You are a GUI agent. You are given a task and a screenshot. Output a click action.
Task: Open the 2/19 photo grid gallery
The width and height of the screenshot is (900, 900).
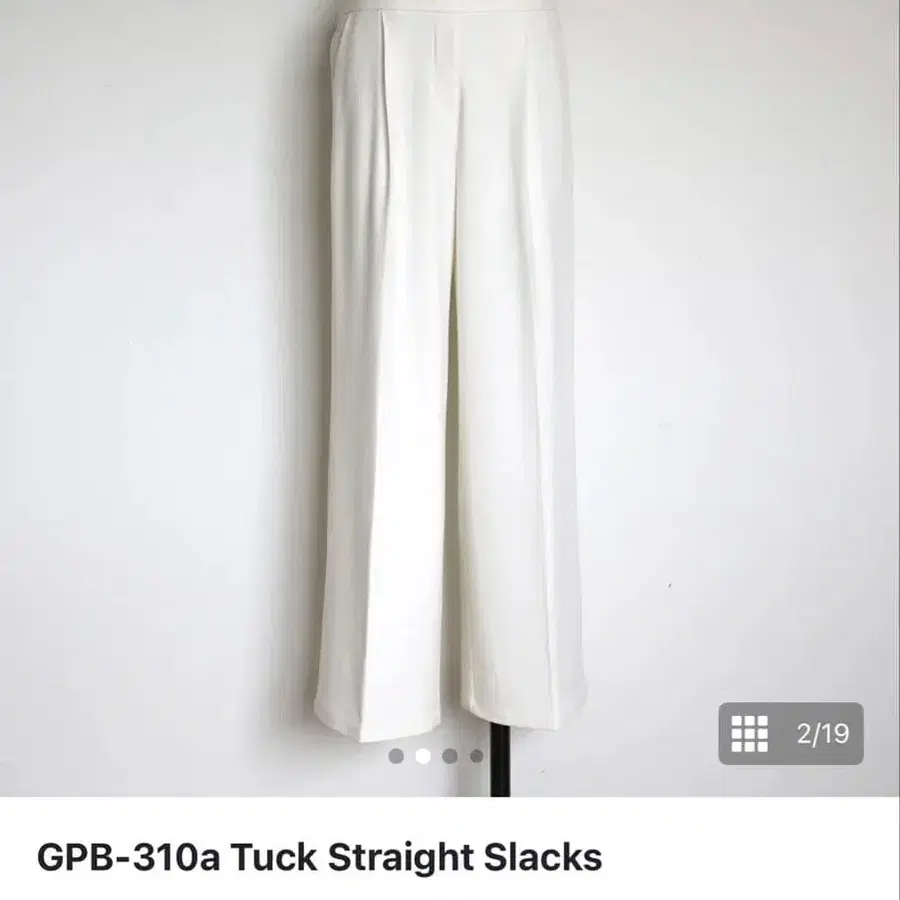790,733
